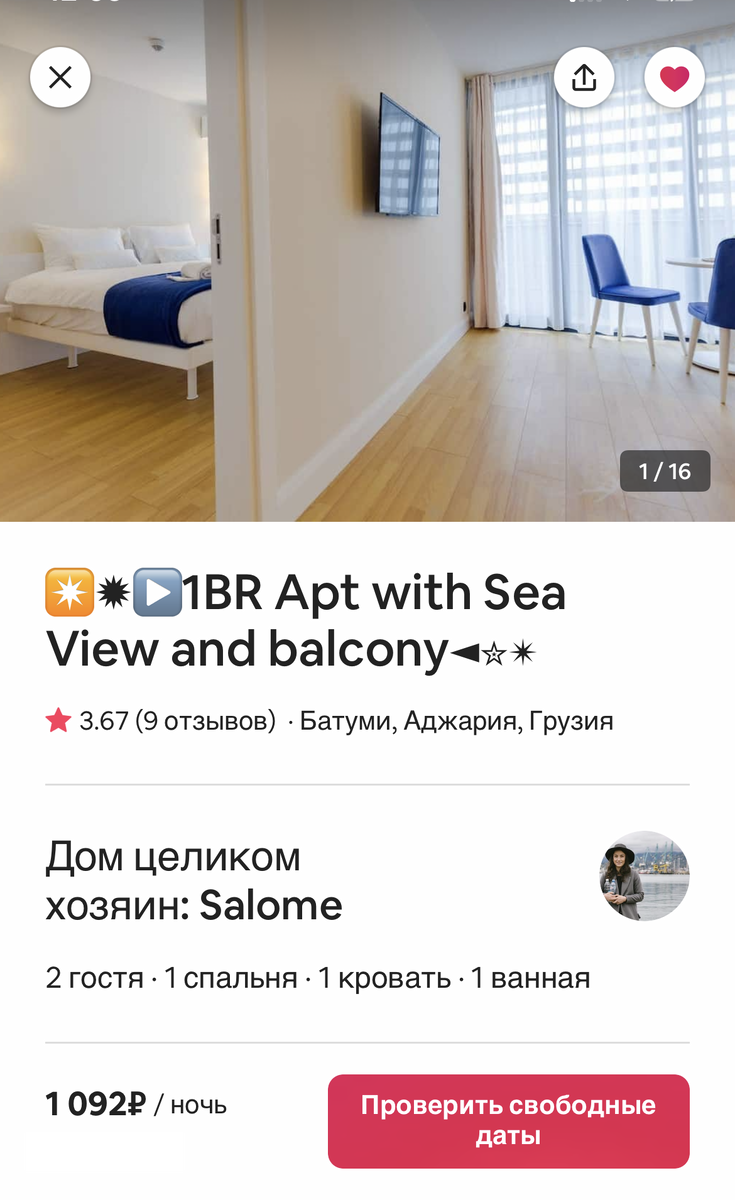Open host Salome's profile picture
The image size is (735, 1200).
coord(644,876)
